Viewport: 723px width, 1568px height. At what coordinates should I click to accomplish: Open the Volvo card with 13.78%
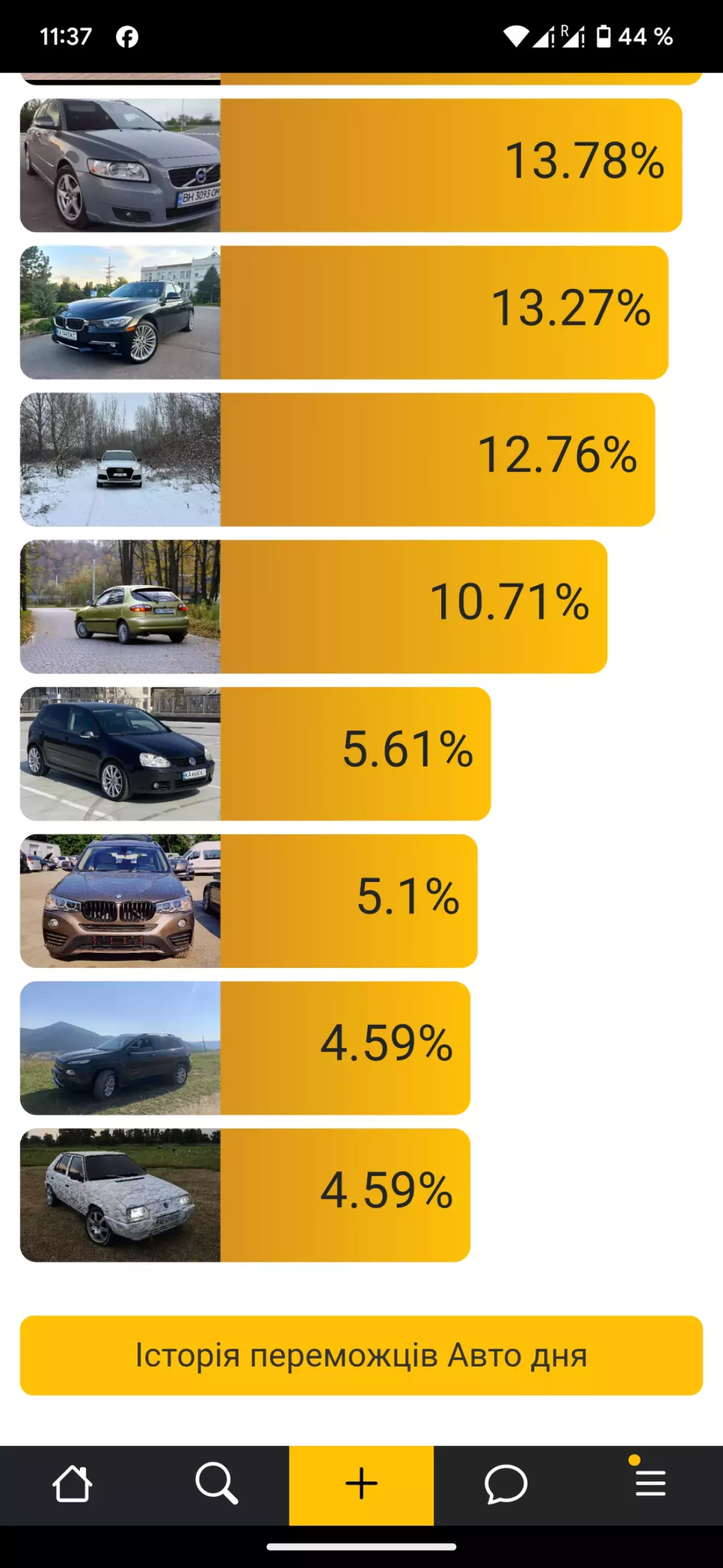[351, 165]
